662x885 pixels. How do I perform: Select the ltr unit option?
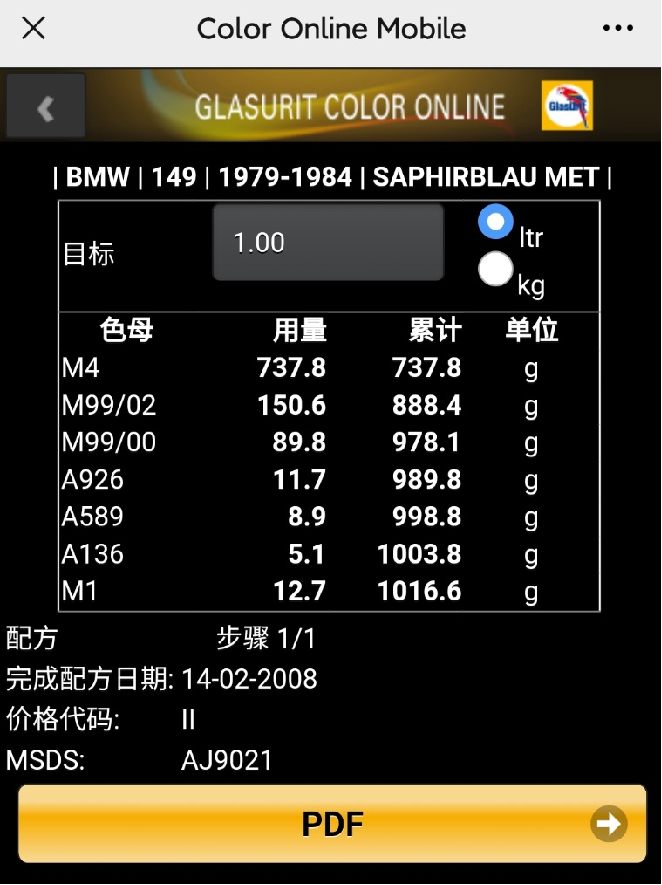pos(496,221)
